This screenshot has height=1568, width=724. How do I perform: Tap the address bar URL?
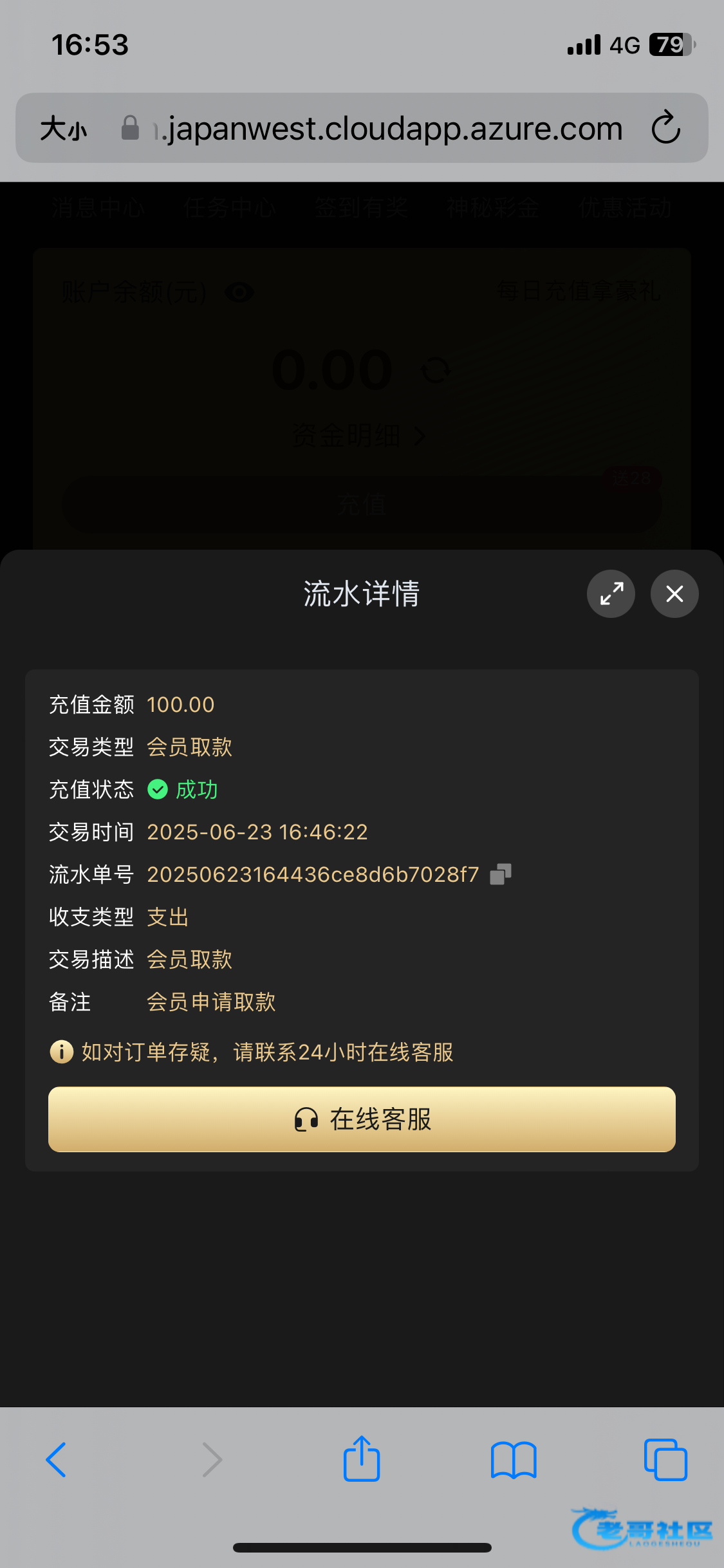386,128
